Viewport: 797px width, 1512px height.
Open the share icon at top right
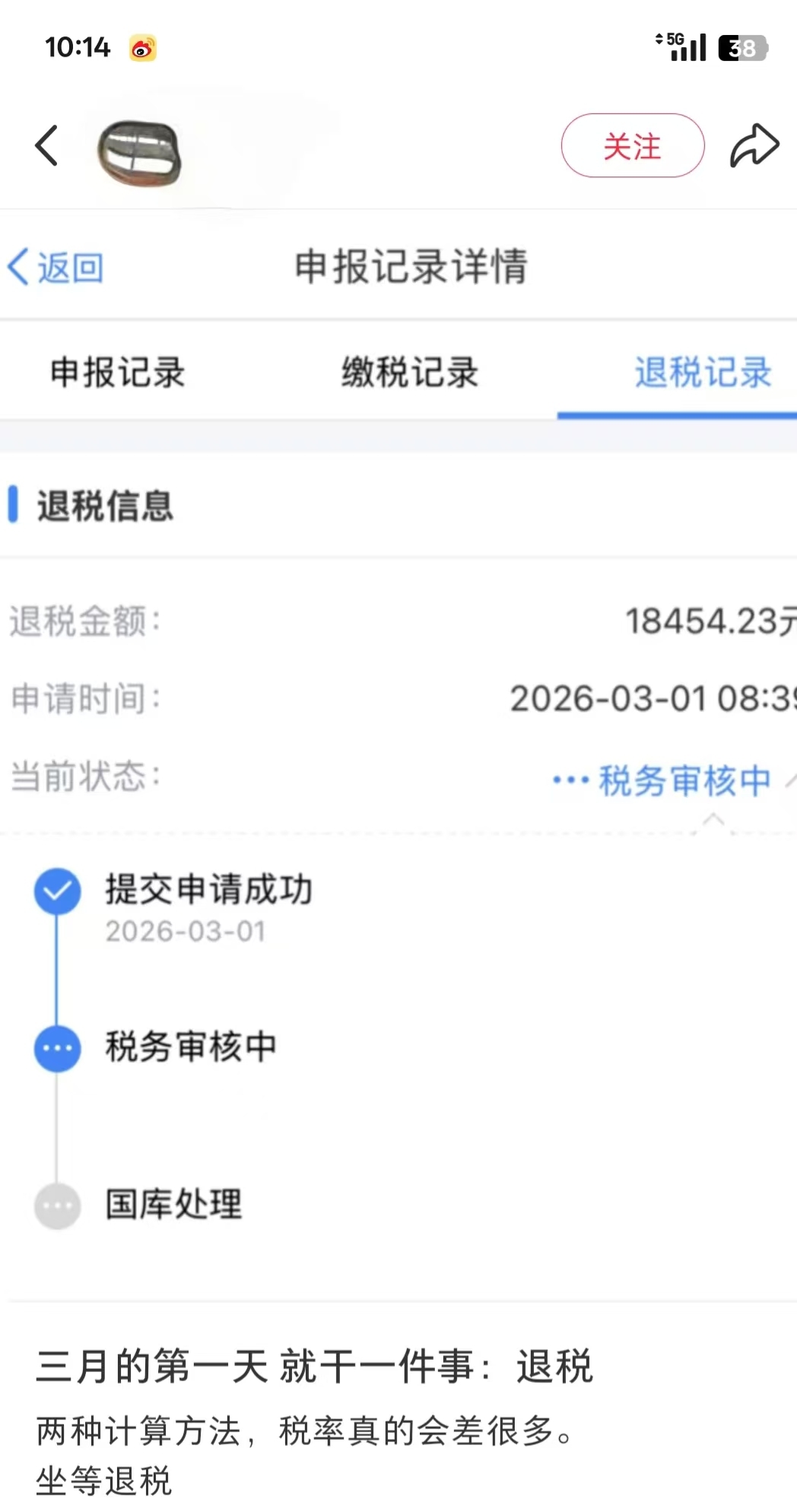click(x=754, y=145)
